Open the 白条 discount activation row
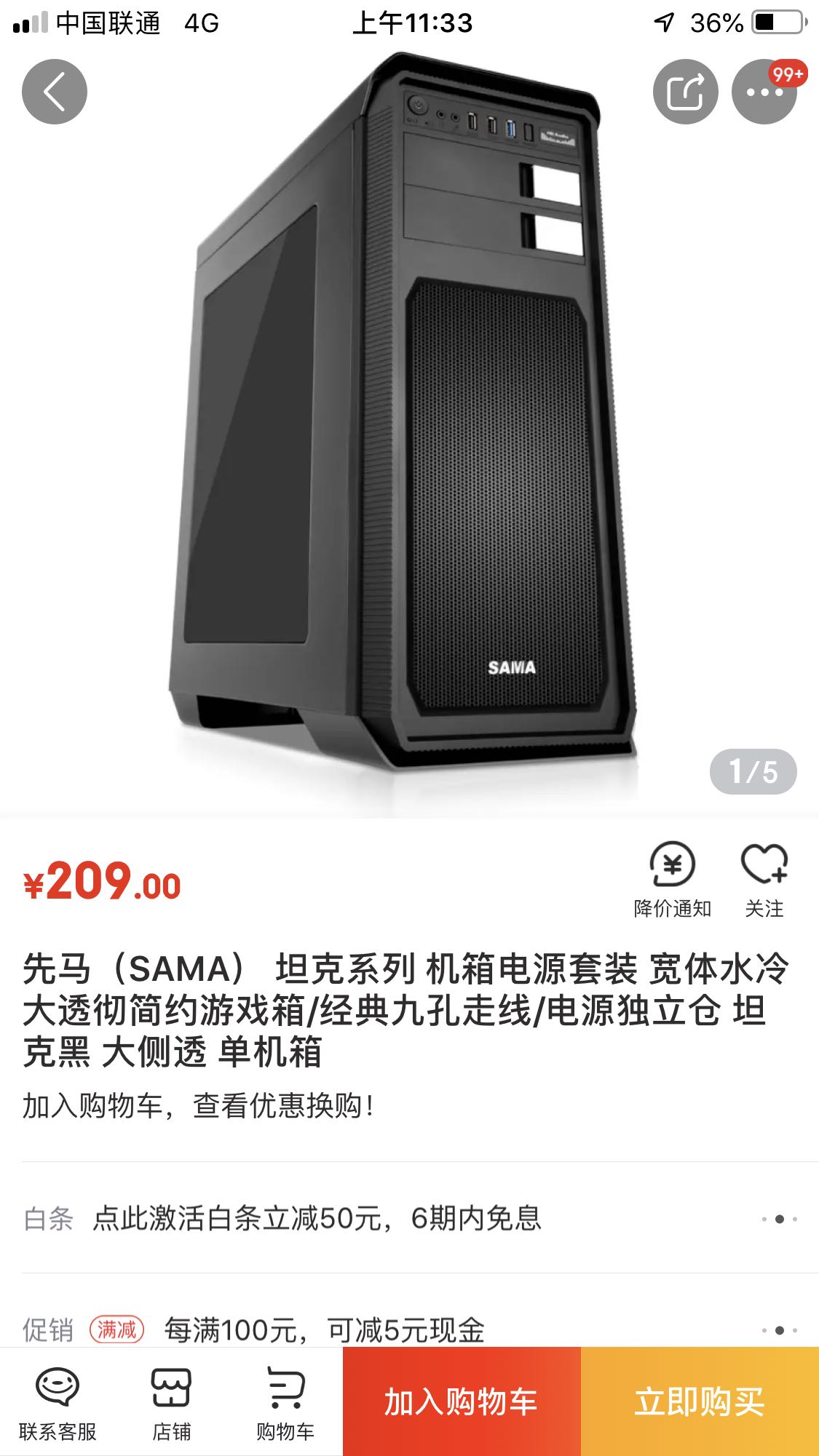The image size is (819, 1456). click(x=409, y=1218)
